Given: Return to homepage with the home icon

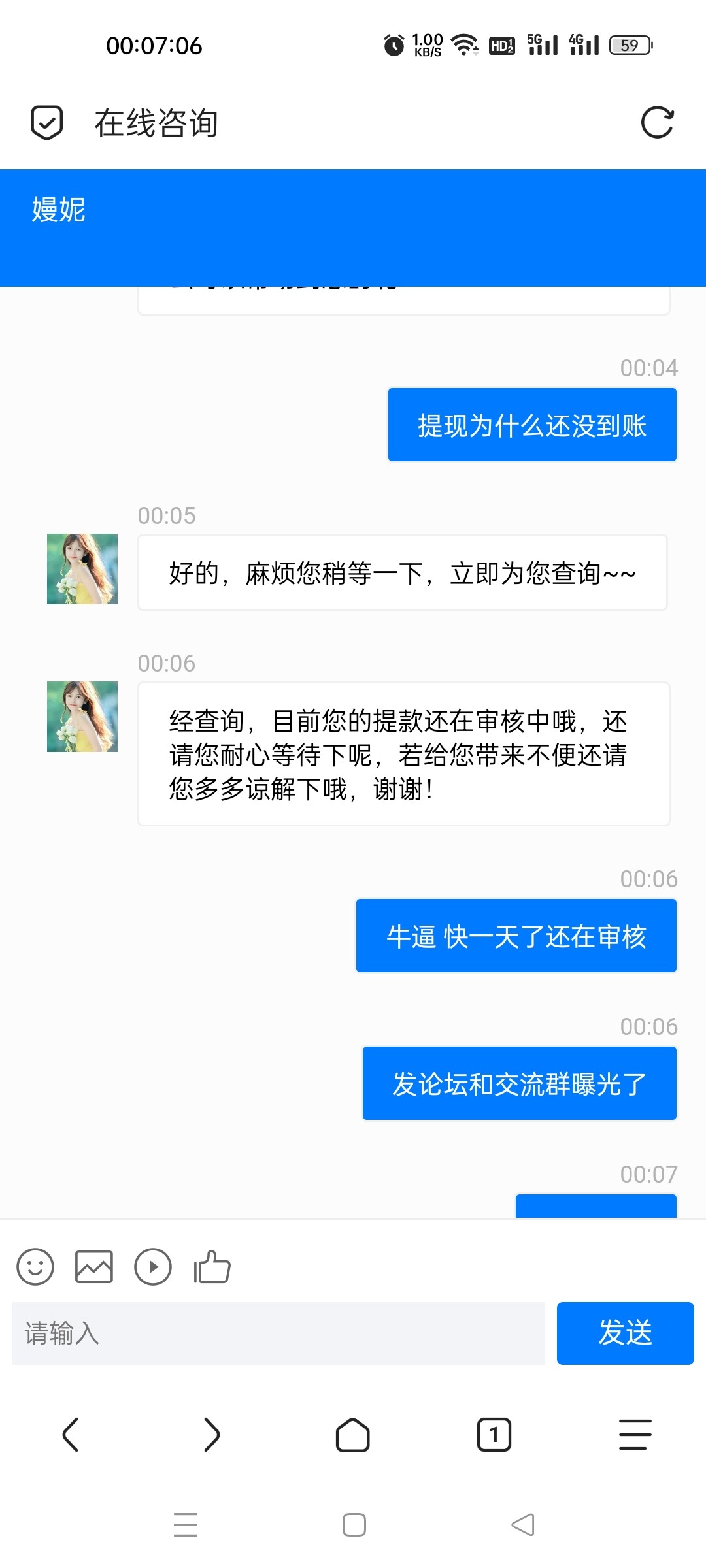Looking at the screenshot, I should pyautogui.click(x=353, y=1435).
